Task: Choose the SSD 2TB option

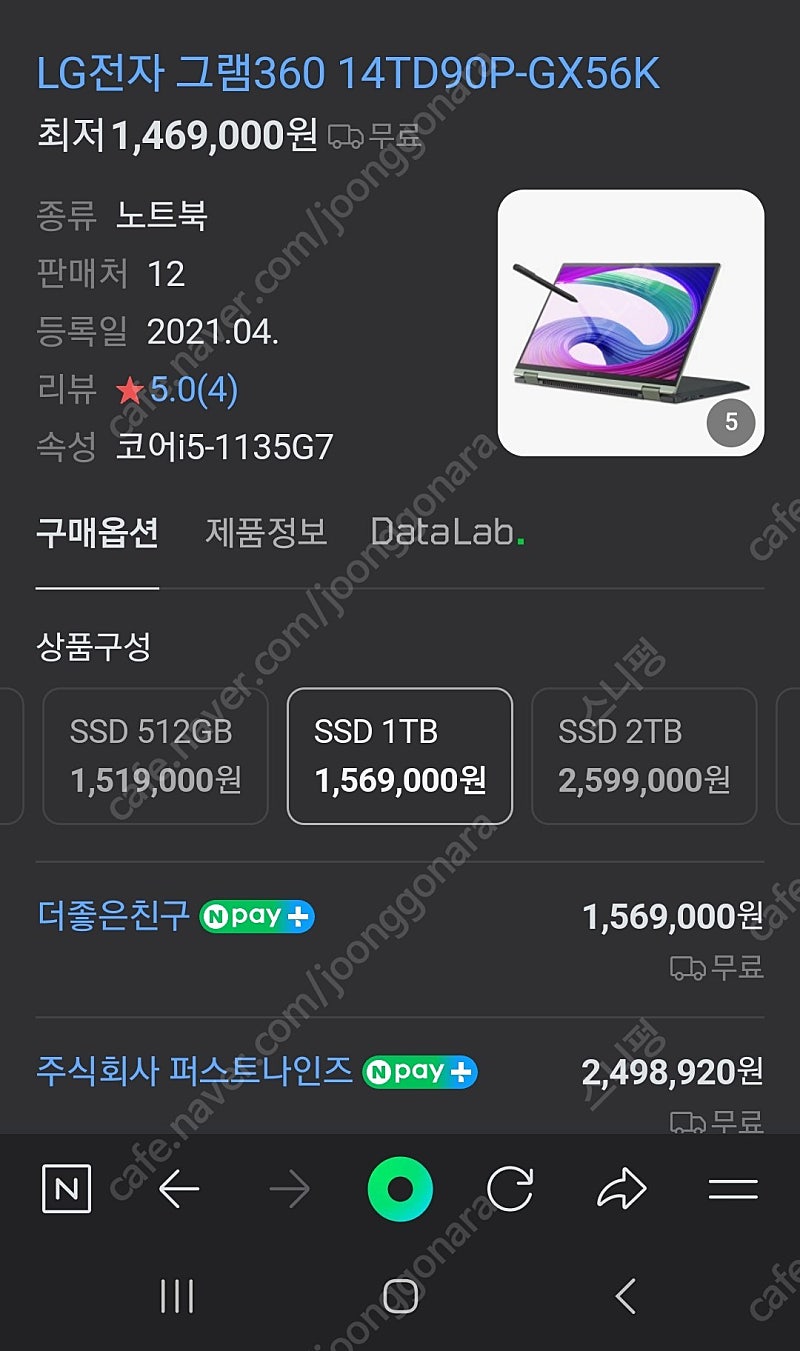Action: click(x=644, y=756)
